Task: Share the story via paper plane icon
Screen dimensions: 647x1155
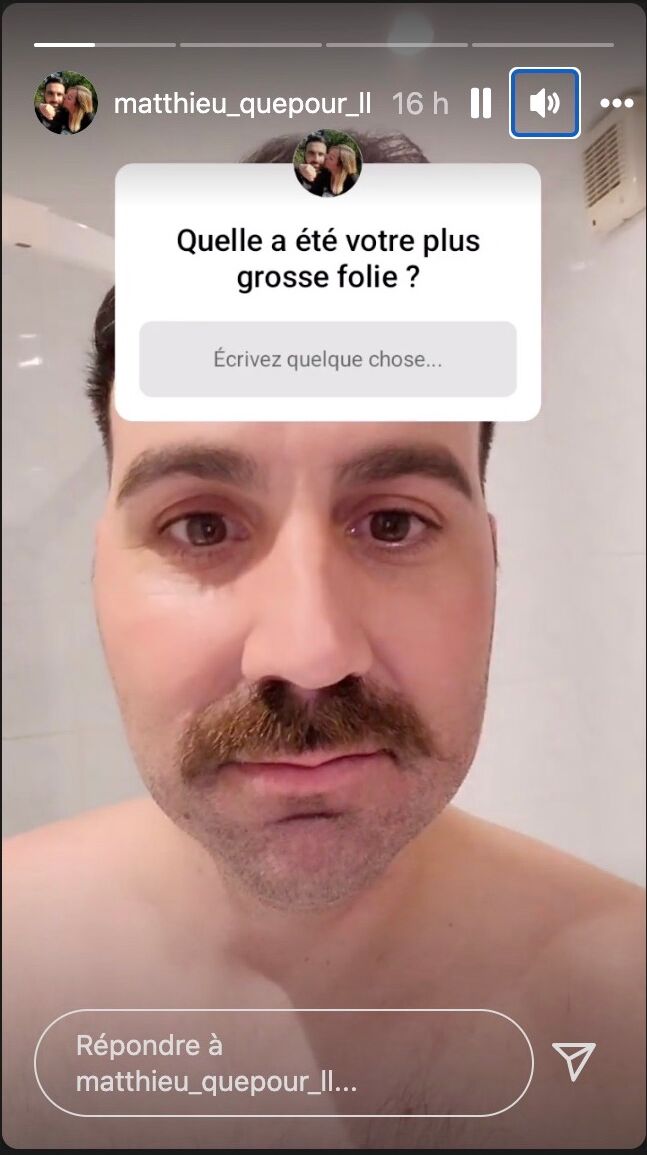Action: (574, 1061)
